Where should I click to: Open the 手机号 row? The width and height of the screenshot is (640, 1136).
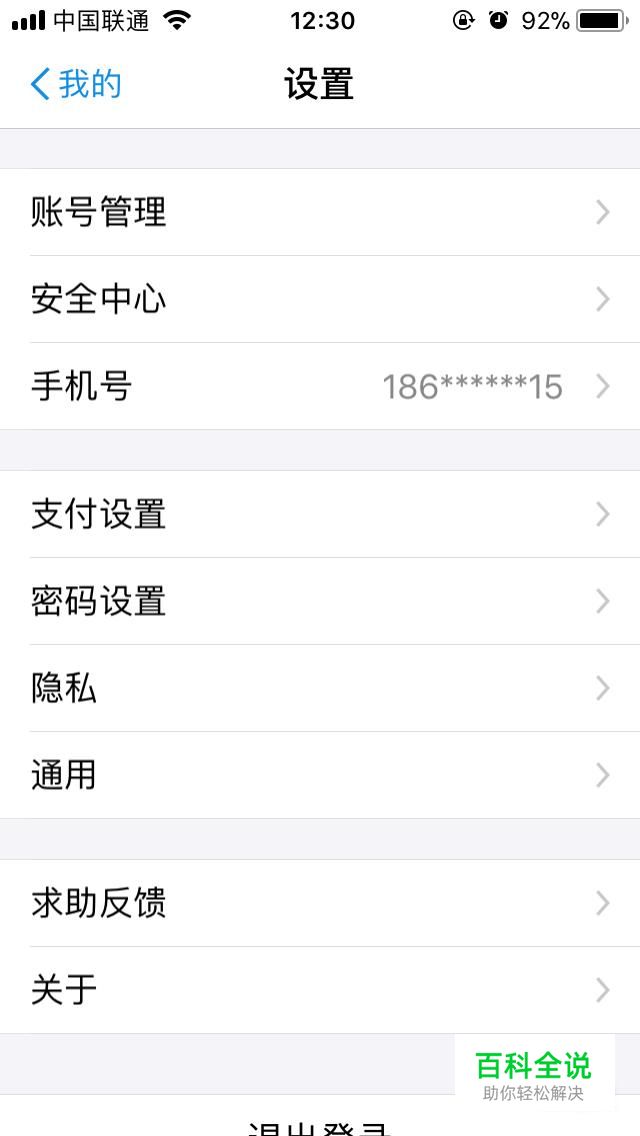(320, 386)
